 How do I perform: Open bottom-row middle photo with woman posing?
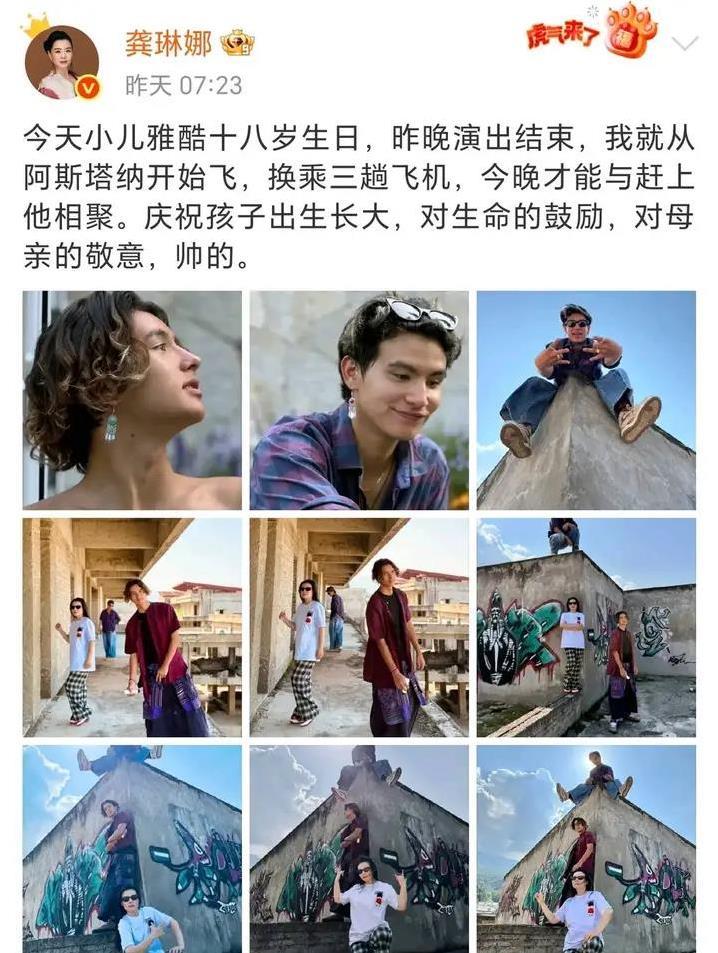(359, 848)
